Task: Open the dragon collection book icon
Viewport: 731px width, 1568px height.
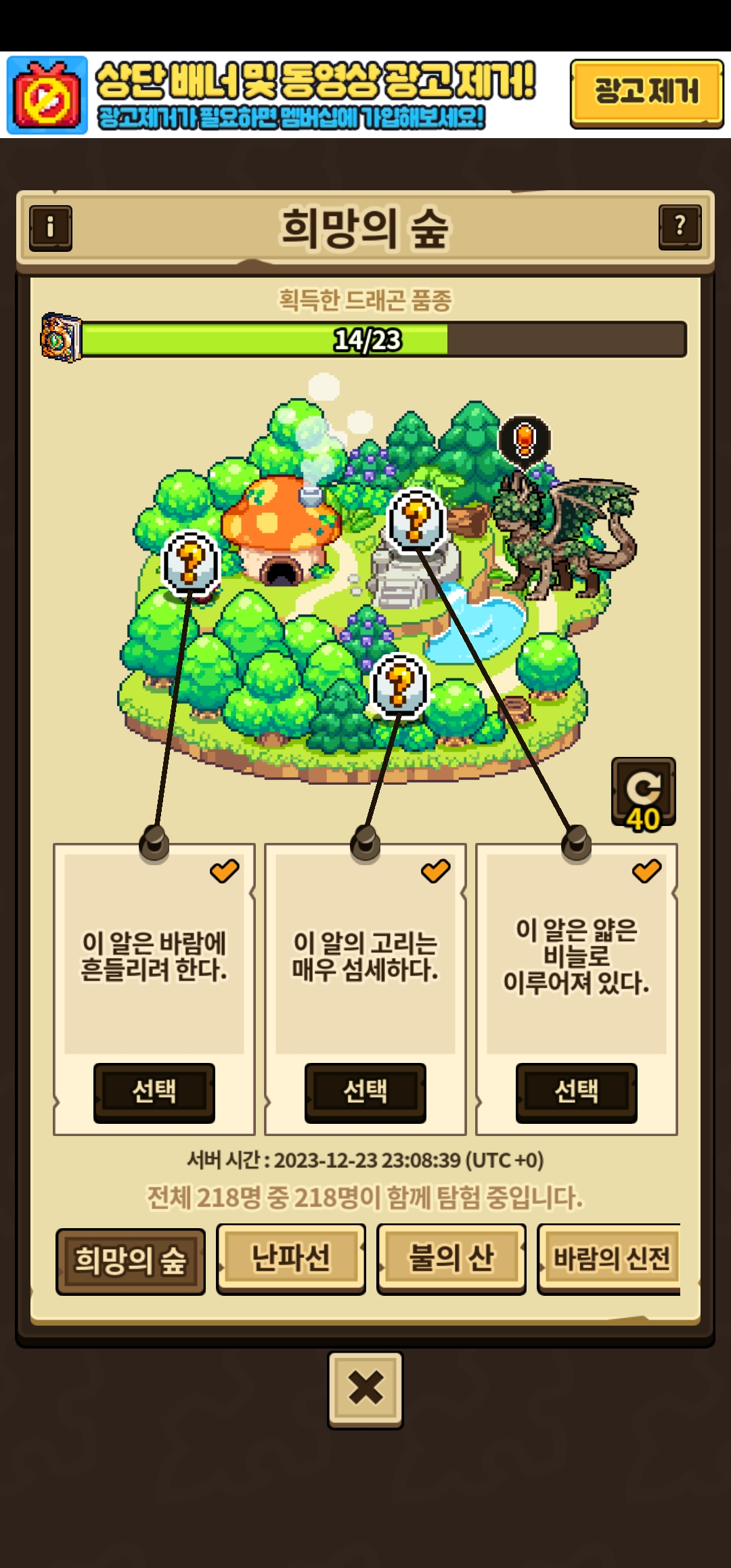Action: (x=61, y=338)
